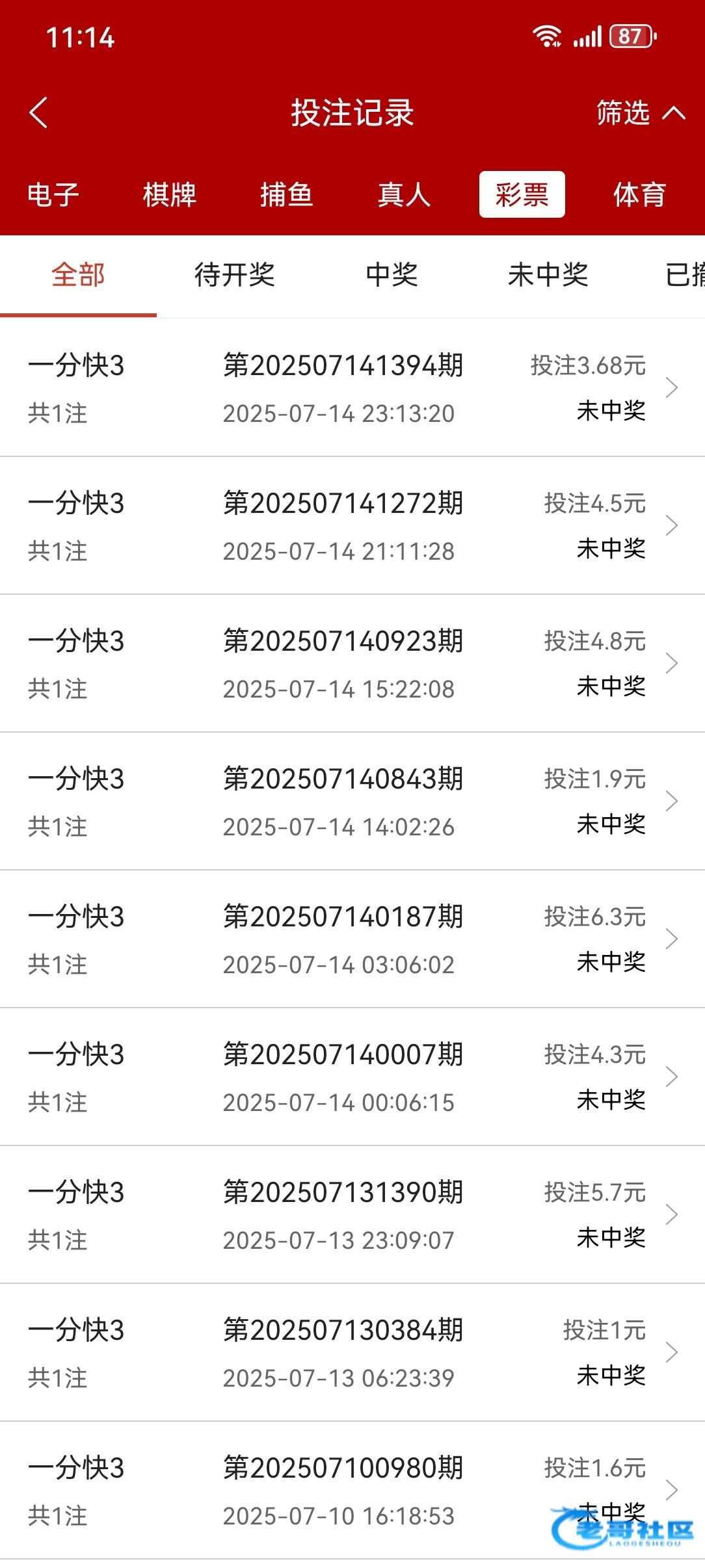This screenshot has width=705, height=1568.
Task: View bet record for period 202507140187
Action: 352,939
